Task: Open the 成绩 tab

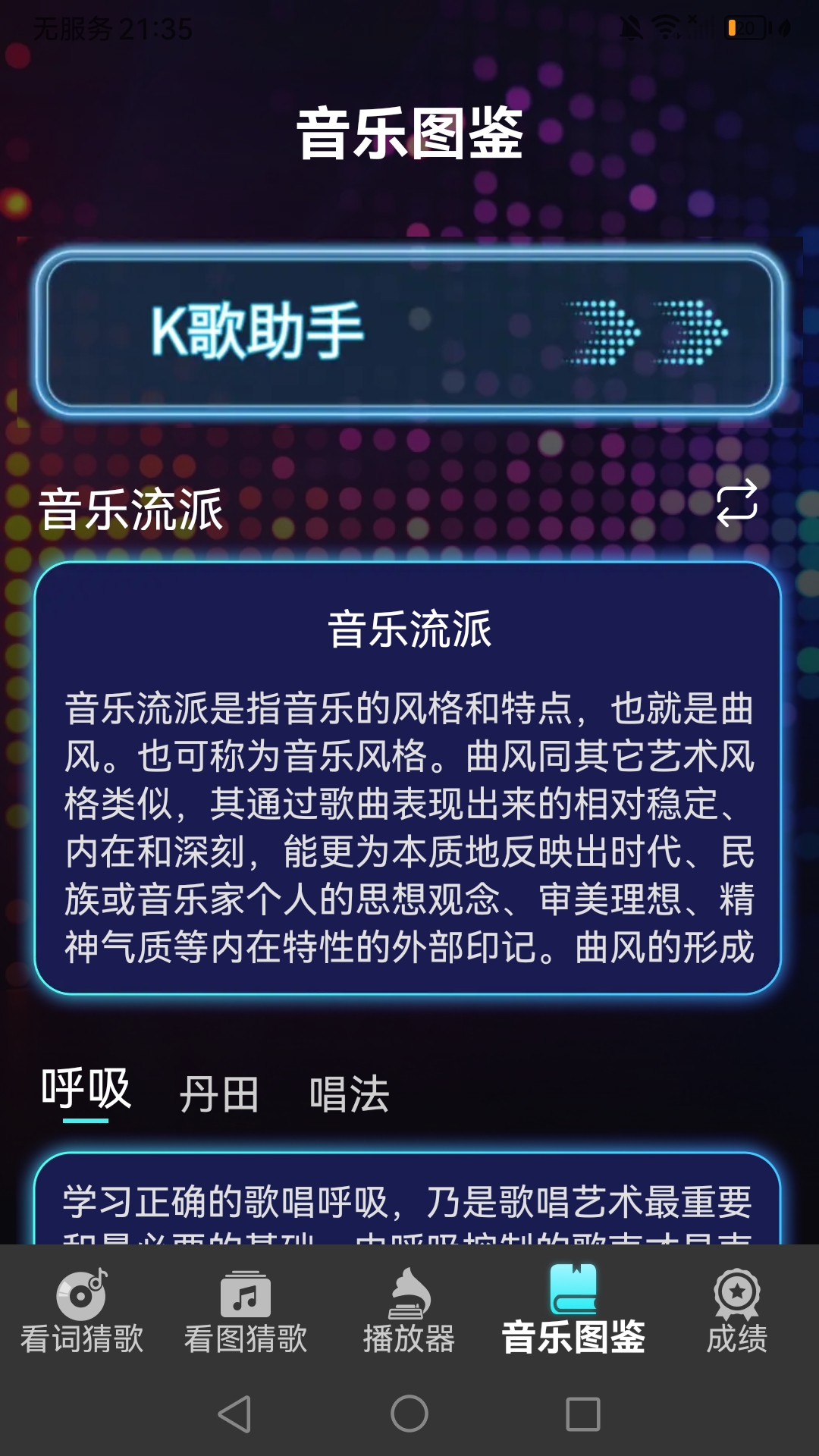Action: [x=736, y=1312]
